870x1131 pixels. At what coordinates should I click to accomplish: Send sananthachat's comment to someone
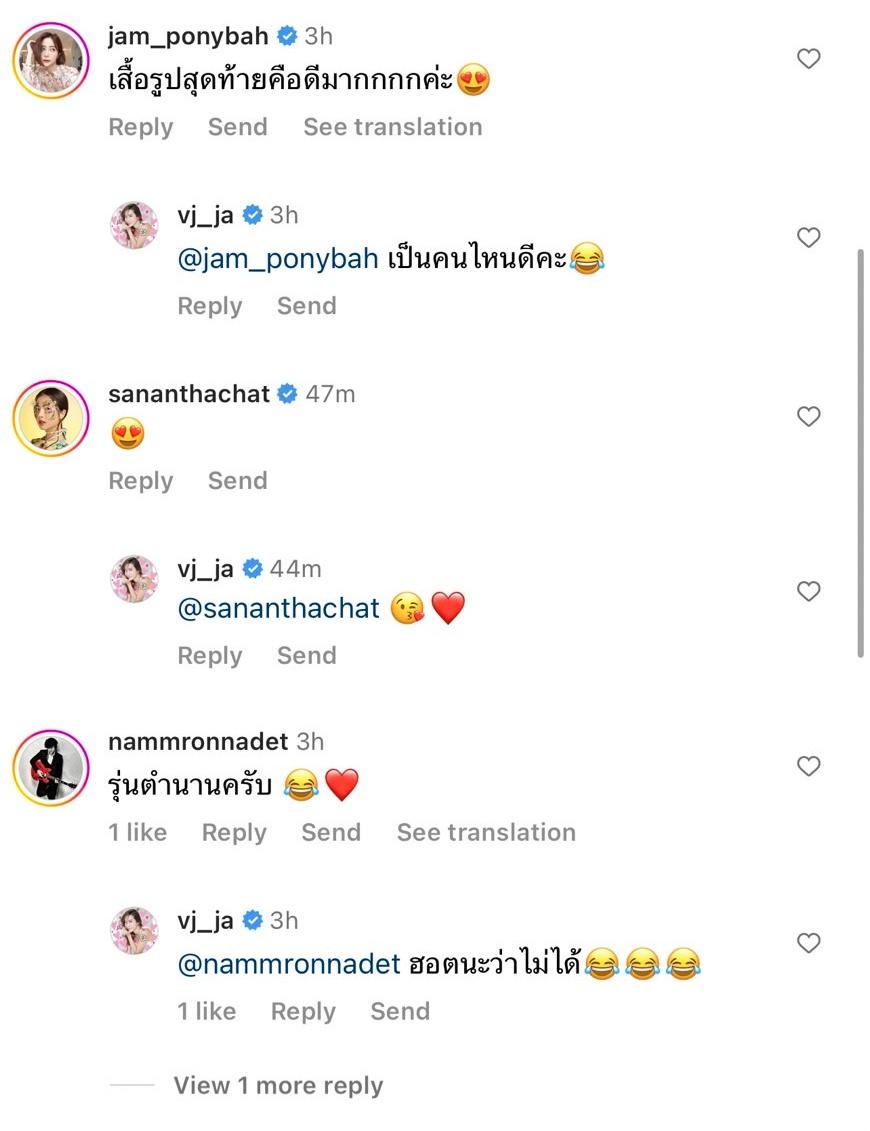tap(237, 481)
